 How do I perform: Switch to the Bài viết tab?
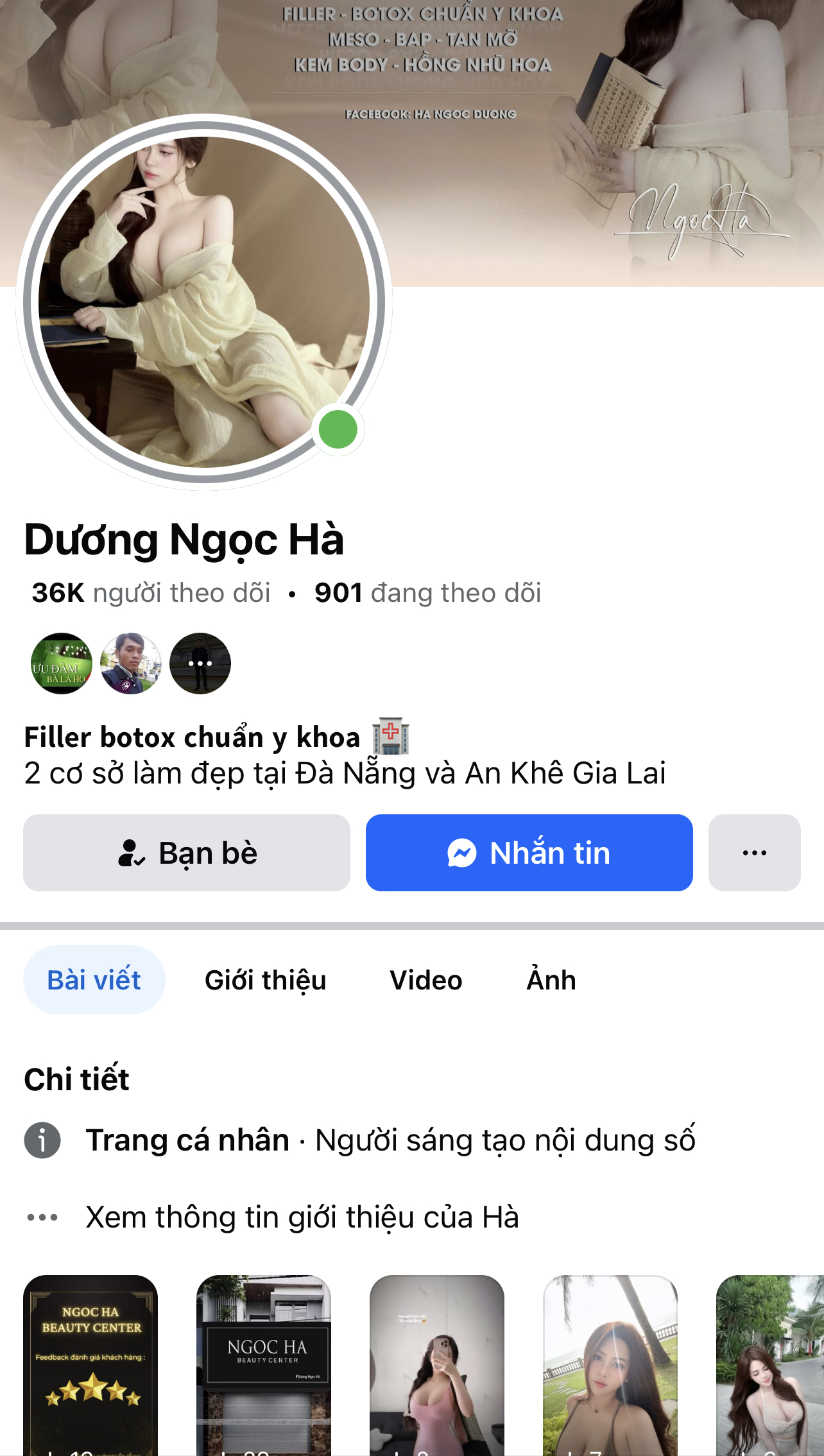pos(94,980)
